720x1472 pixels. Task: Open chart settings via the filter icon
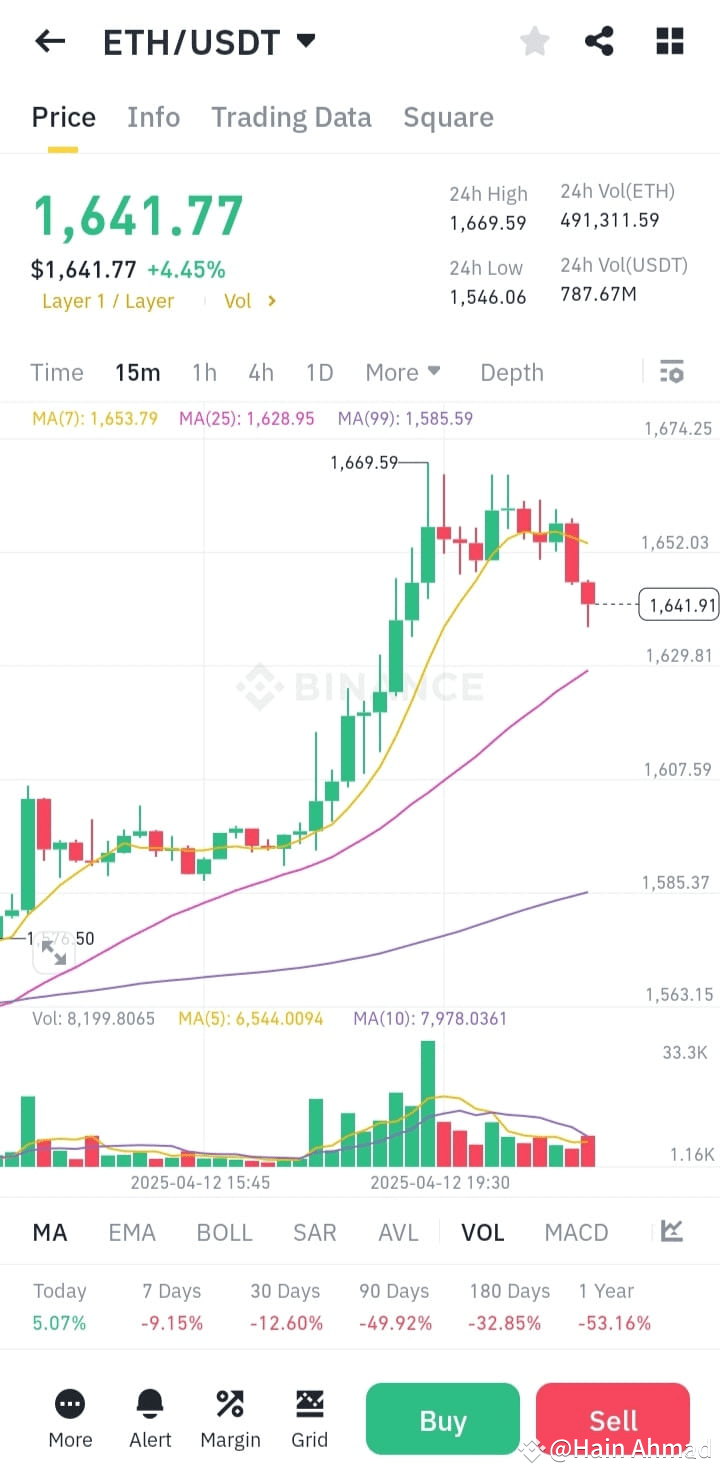[x=671, y=371]
